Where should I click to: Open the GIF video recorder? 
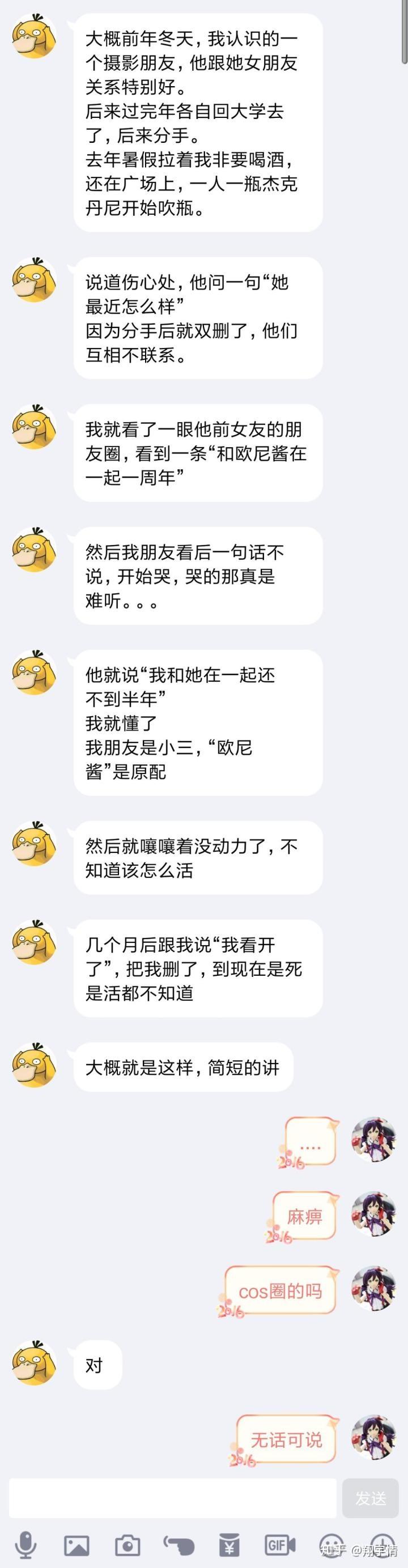(279, 1545)
